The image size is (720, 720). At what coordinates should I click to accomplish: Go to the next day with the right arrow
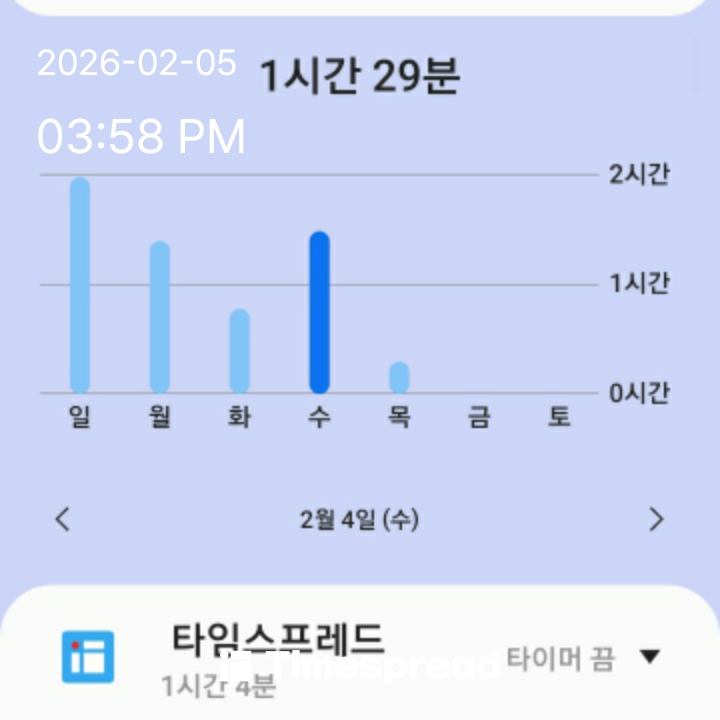click(656, 519)
